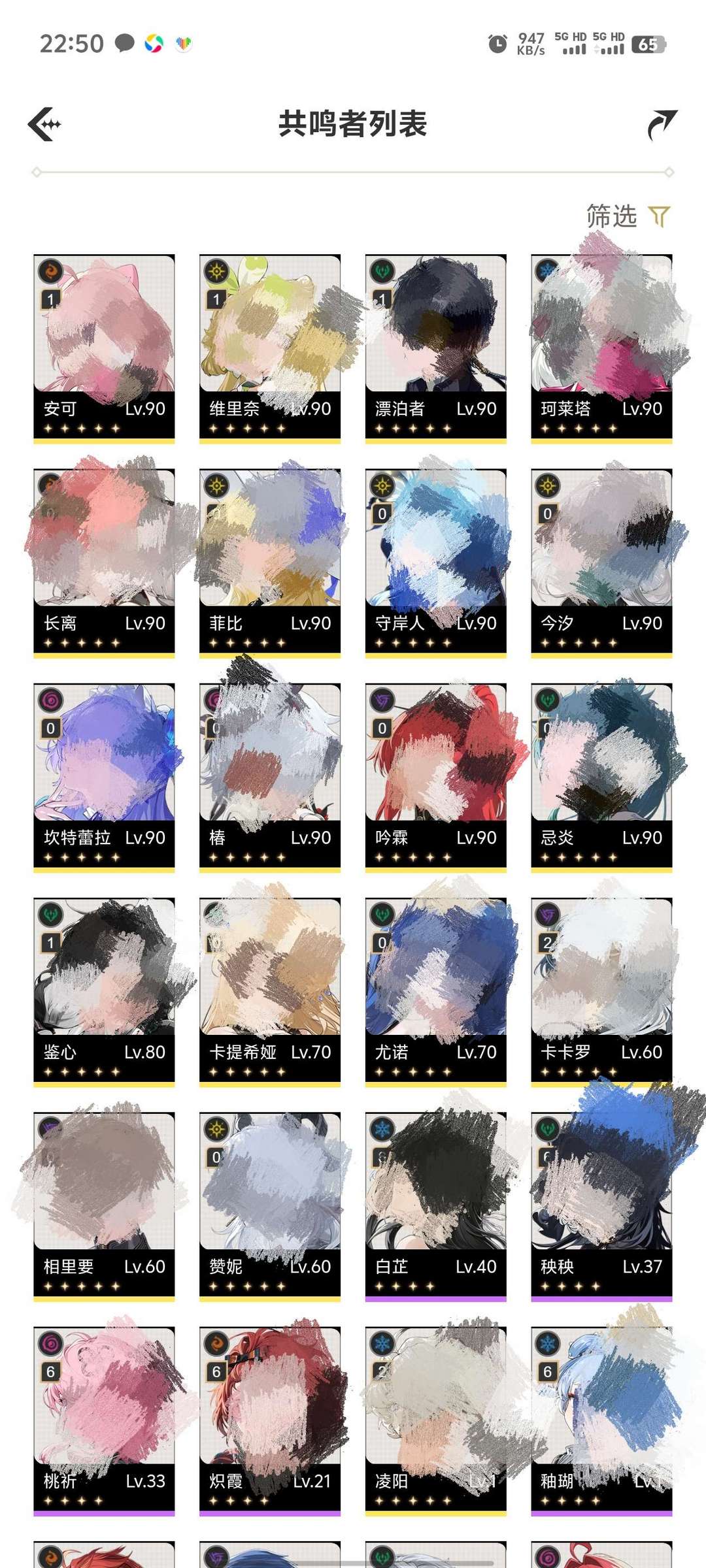Open 维里奈 character card
Viewport: 706px width, 1568px height.
coord(269,348)
